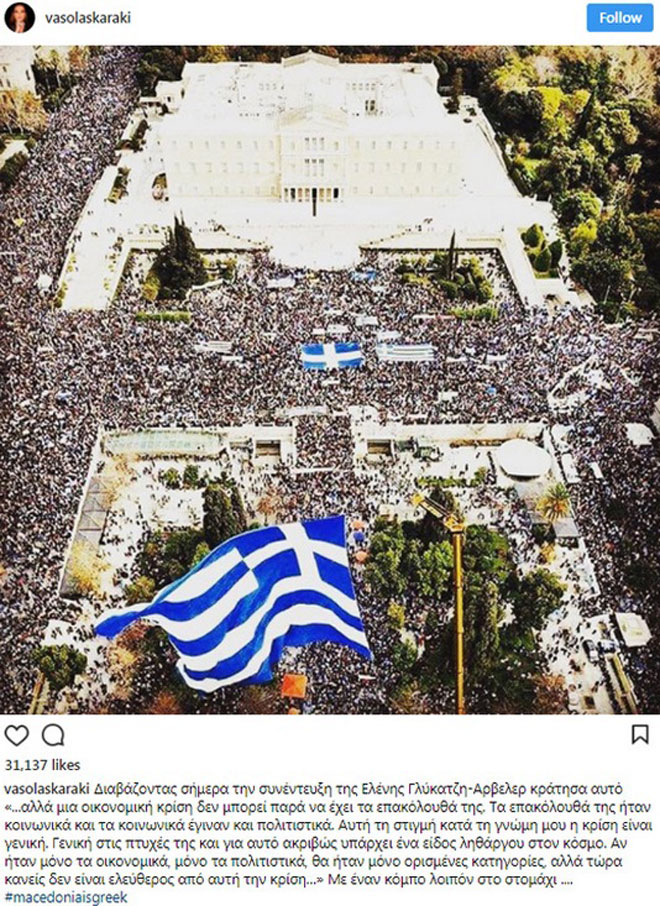The width and height of the screenshot is (660, 906).
Task: Bookmark this post
Action: [x=640, y=735]
